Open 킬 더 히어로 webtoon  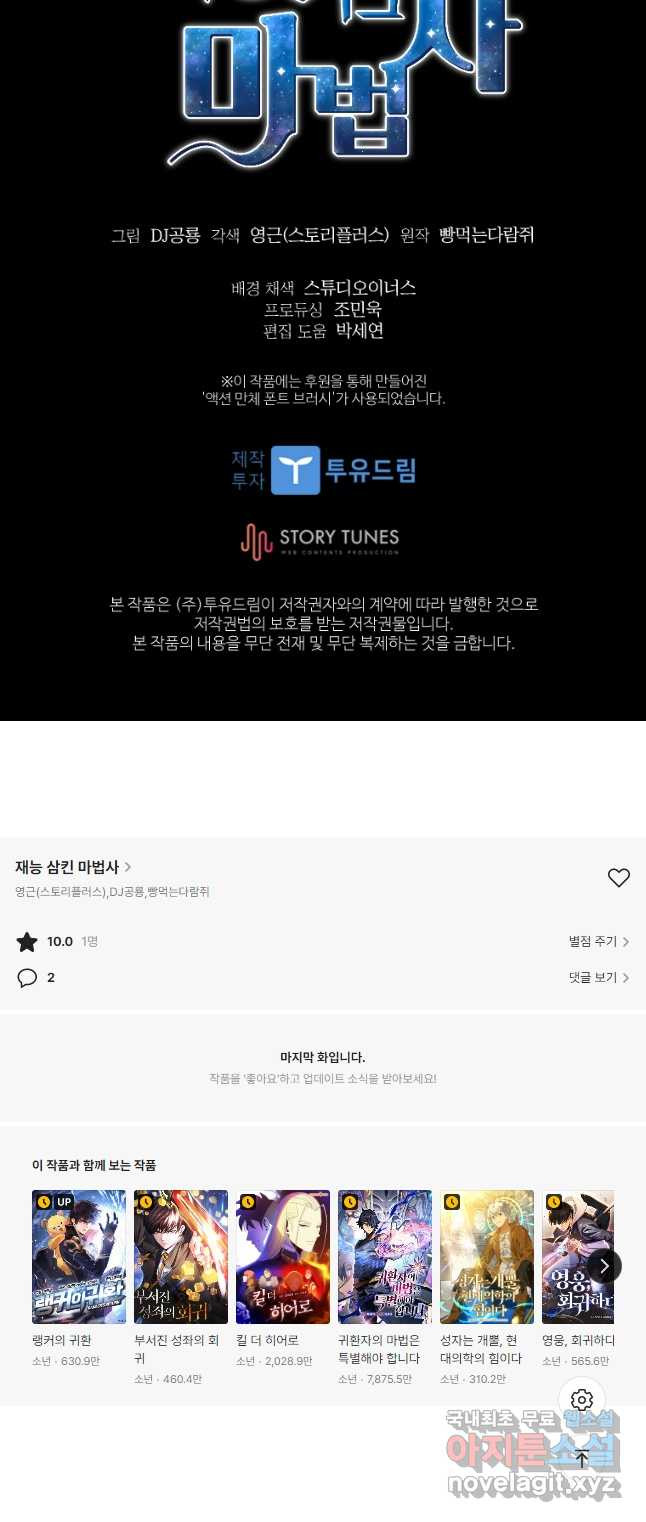pyautogui.click(x=283, y=1256)
